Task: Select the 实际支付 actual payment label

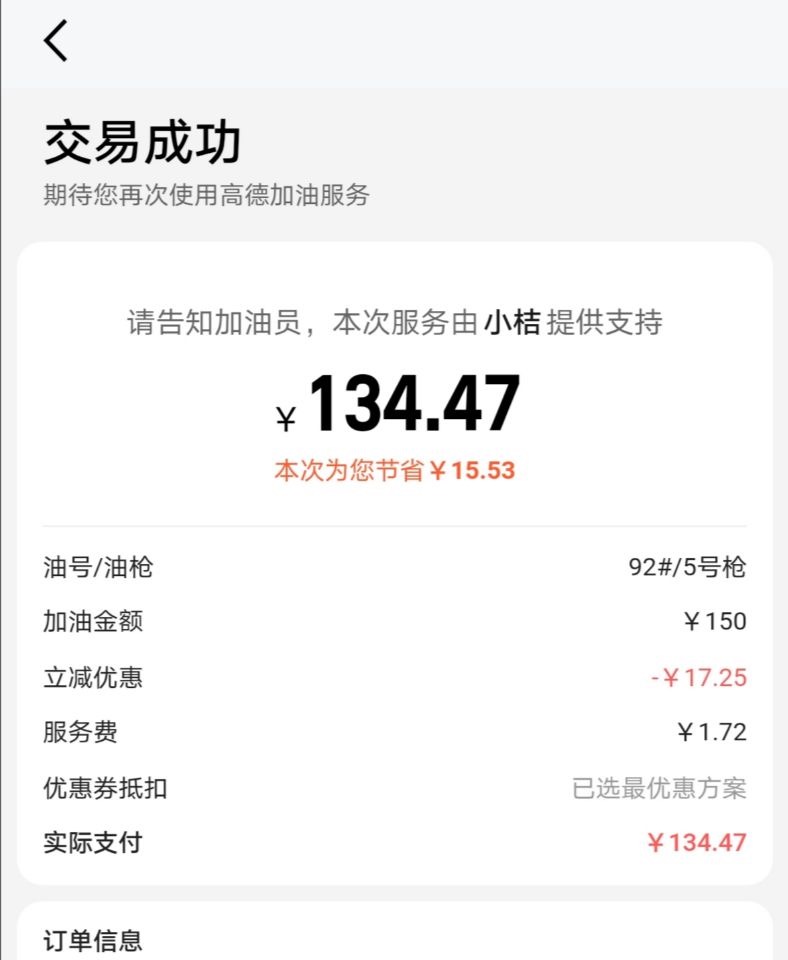Action: coord(92,843)
